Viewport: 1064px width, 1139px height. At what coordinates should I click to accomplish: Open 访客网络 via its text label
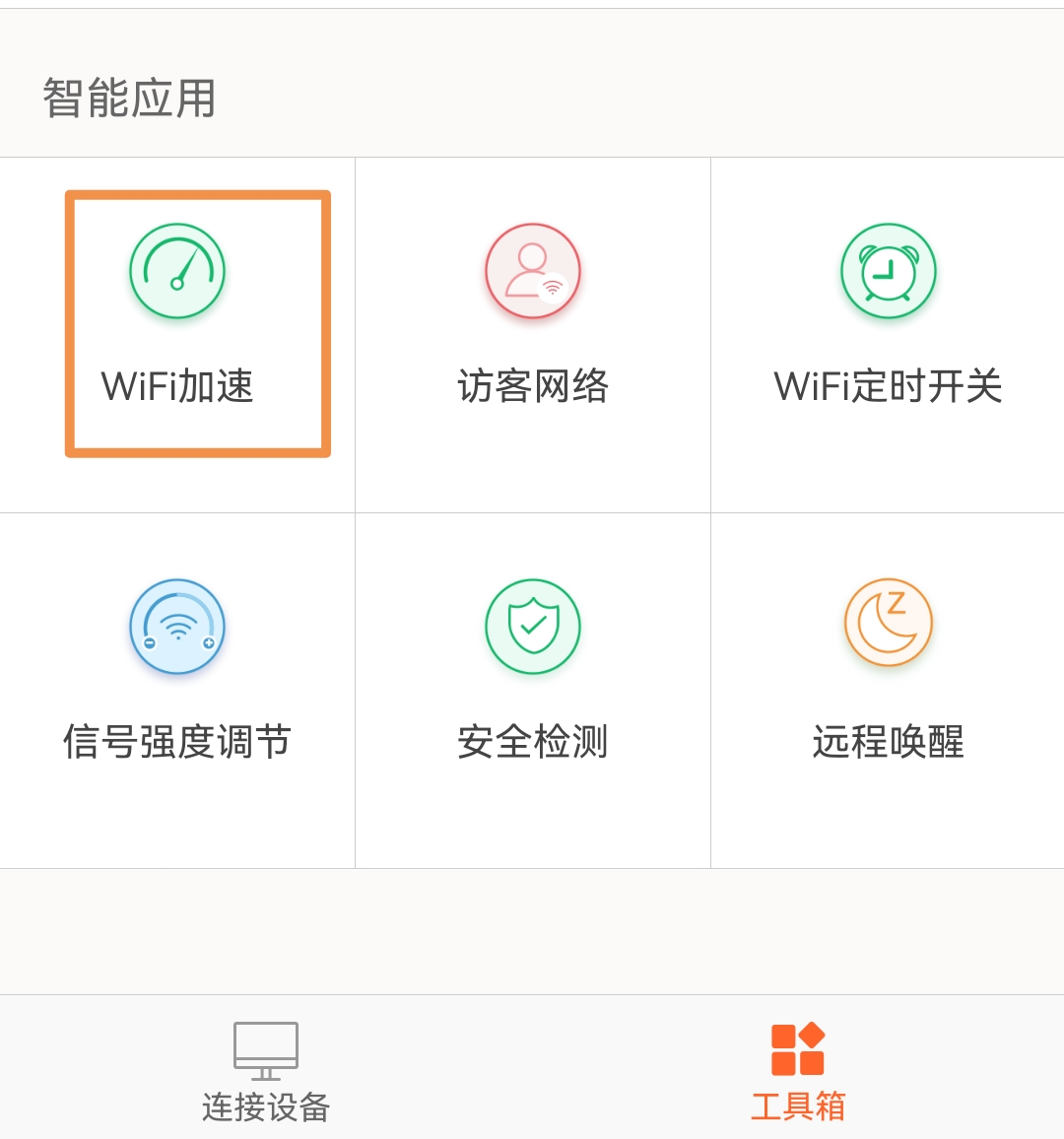pos(532,387)
